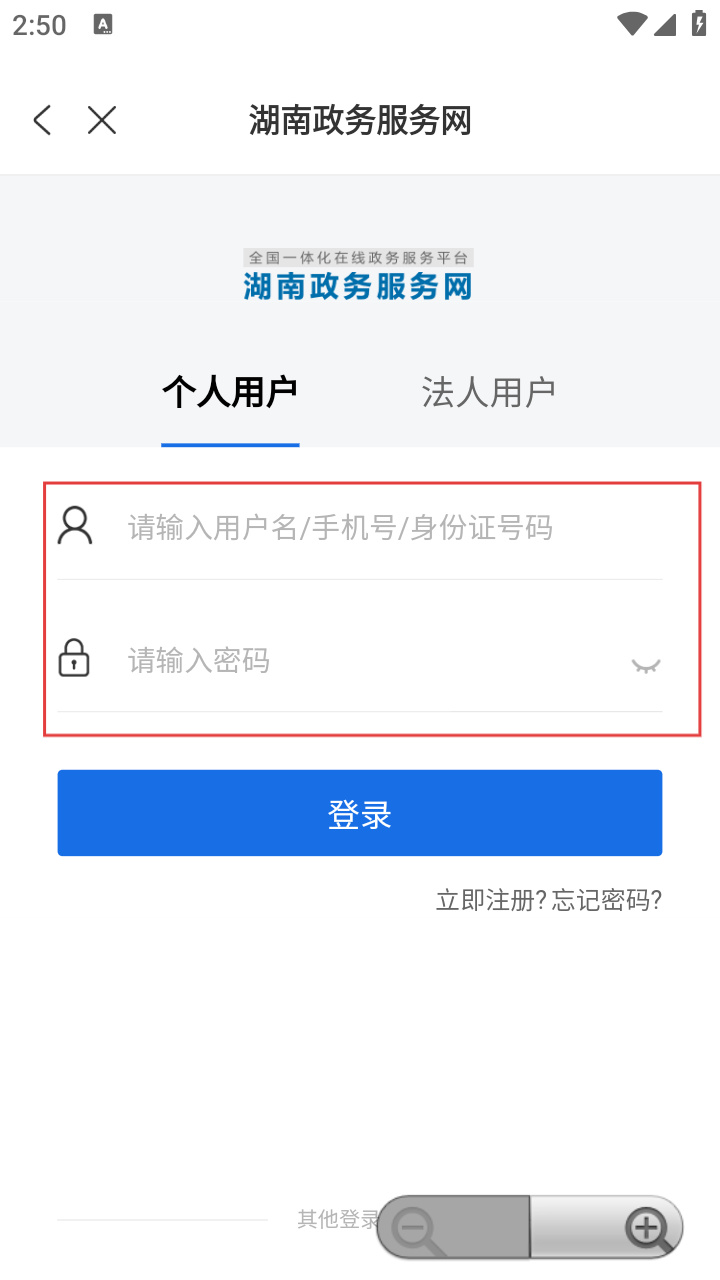
Task: Switch to the 法人用户 tab
Action: pos(489,392)
